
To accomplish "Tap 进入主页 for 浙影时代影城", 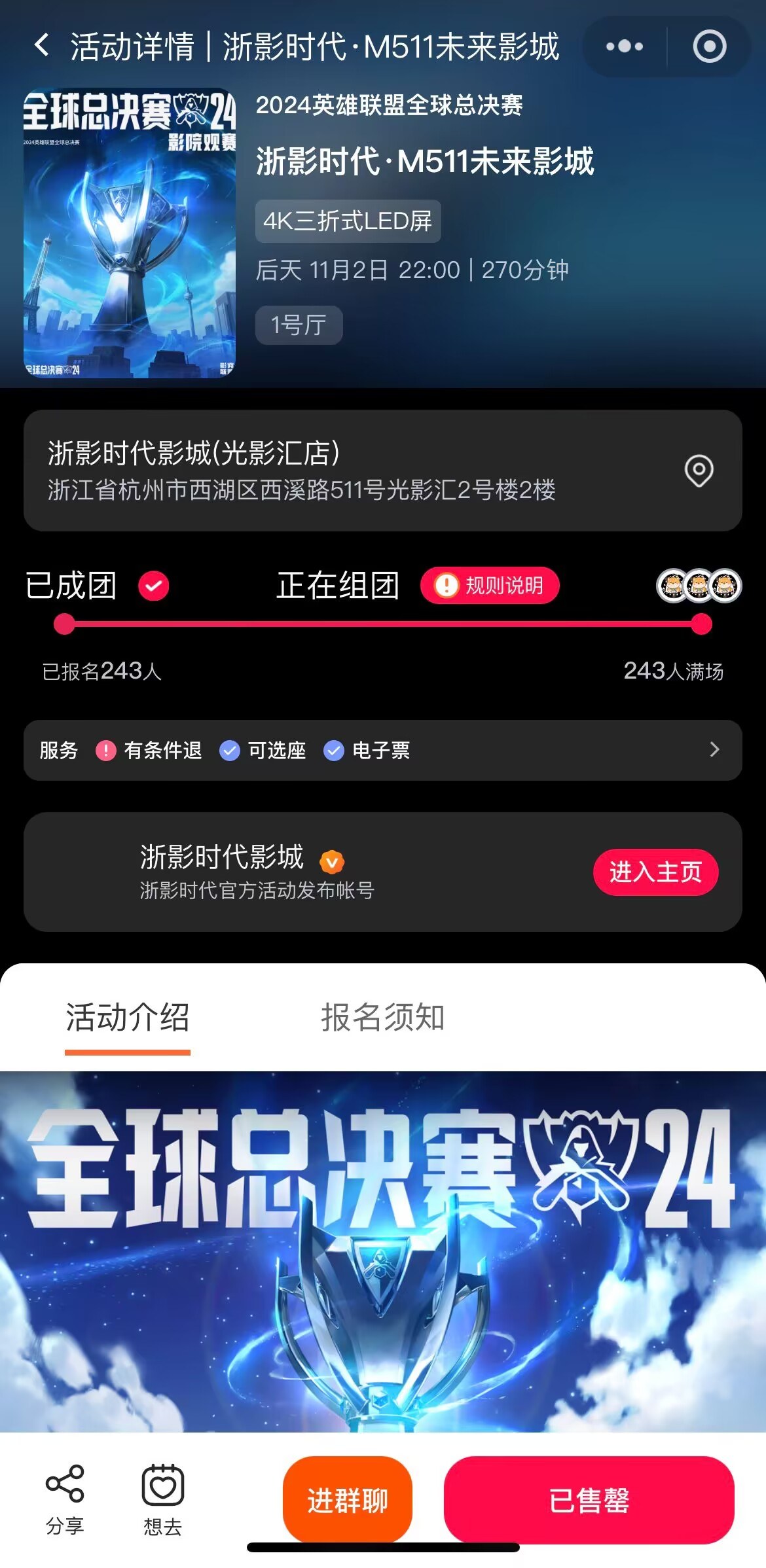I will click(x=655, y=872).
